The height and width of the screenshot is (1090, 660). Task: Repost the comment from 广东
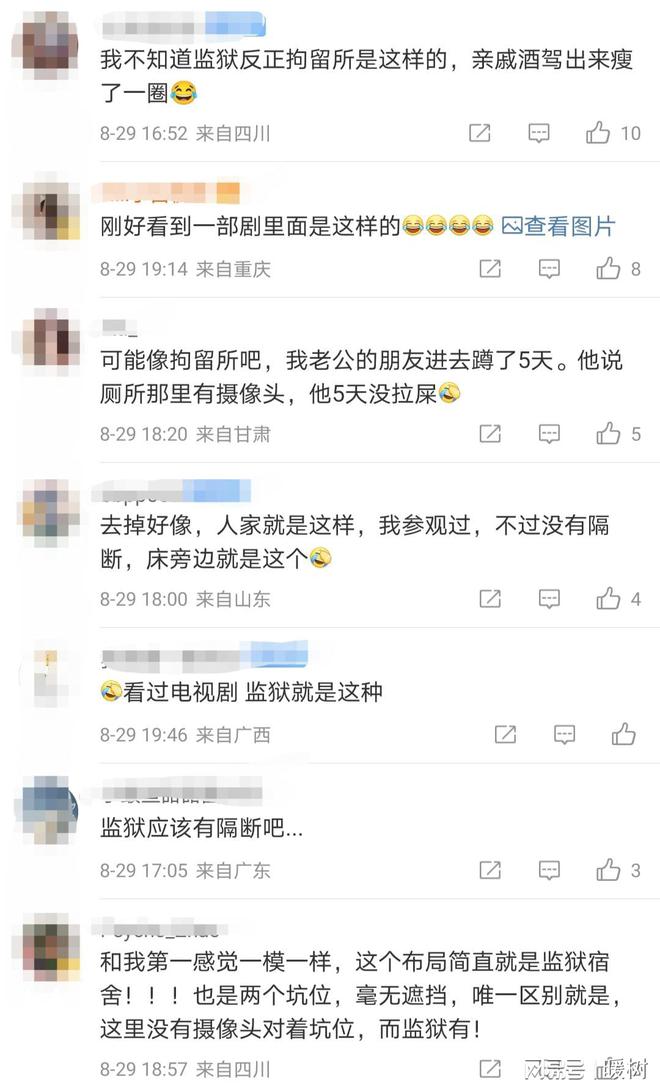[x=490, y=870]
